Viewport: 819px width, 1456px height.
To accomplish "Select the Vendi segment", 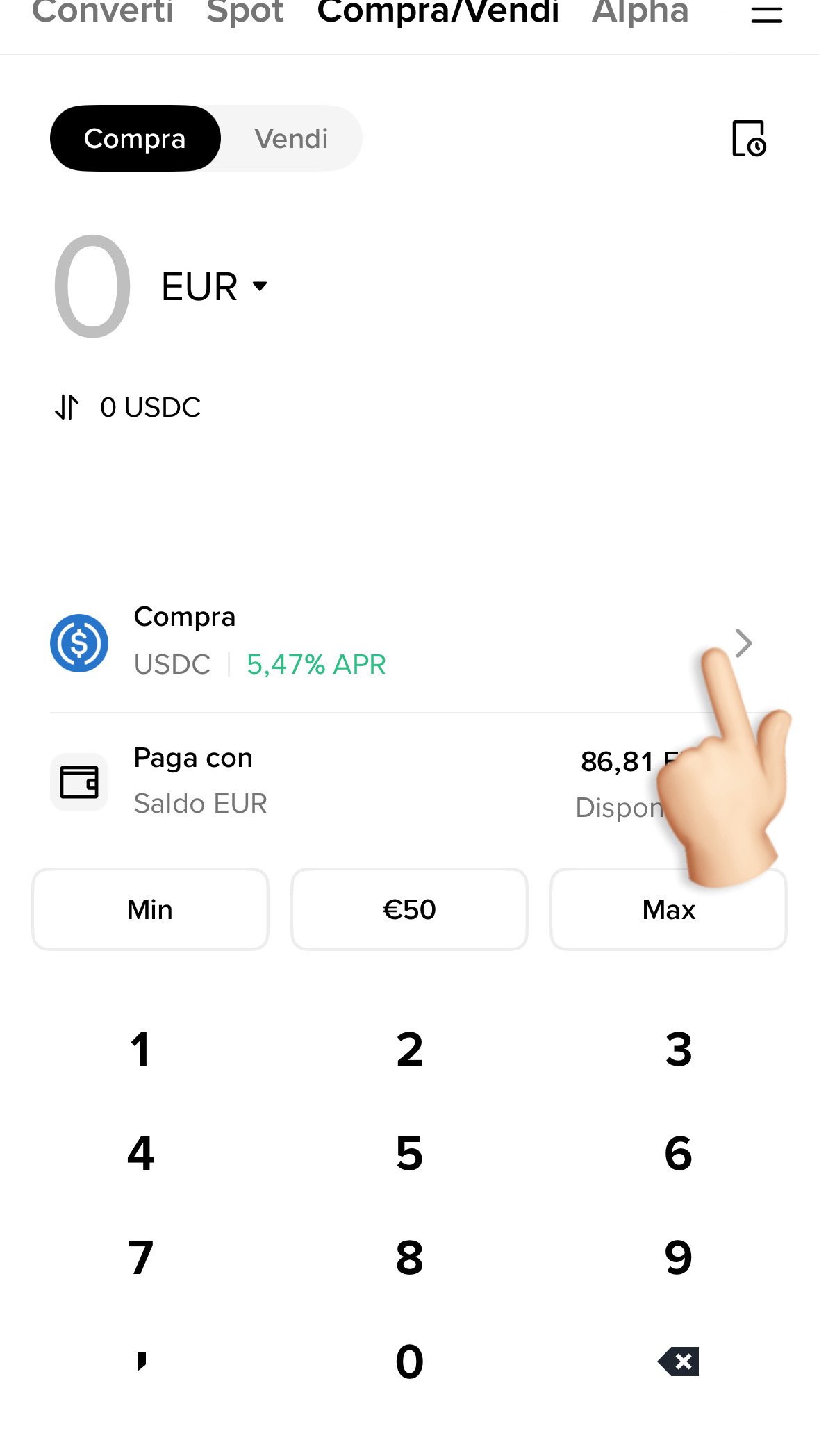I will (x=291, y=139).
